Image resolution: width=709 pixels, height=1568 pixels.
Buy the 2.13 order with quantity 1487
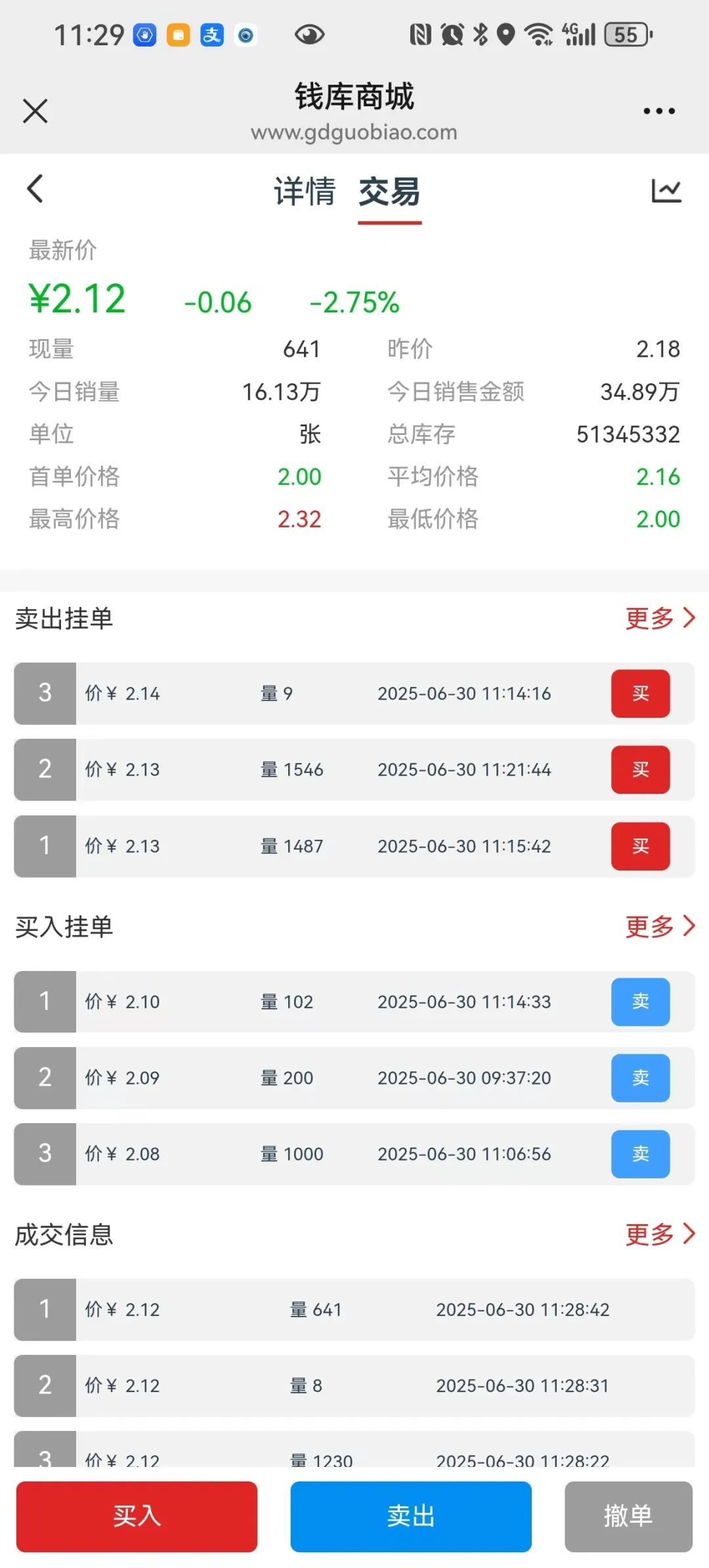tap(641, 846)
